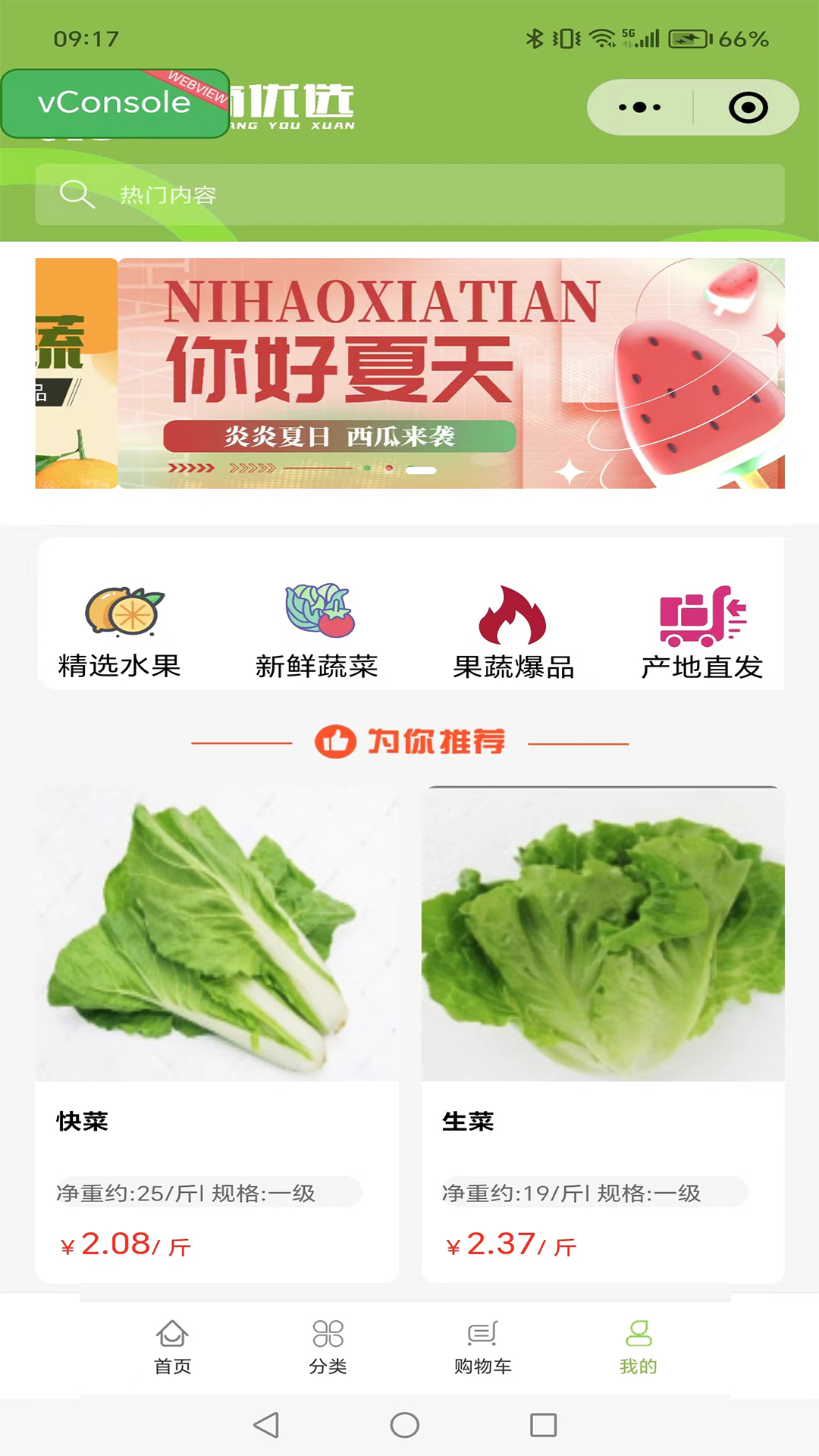
Task: Select the 新鲜蔬菜 category icon
Action: pos(318,614)
